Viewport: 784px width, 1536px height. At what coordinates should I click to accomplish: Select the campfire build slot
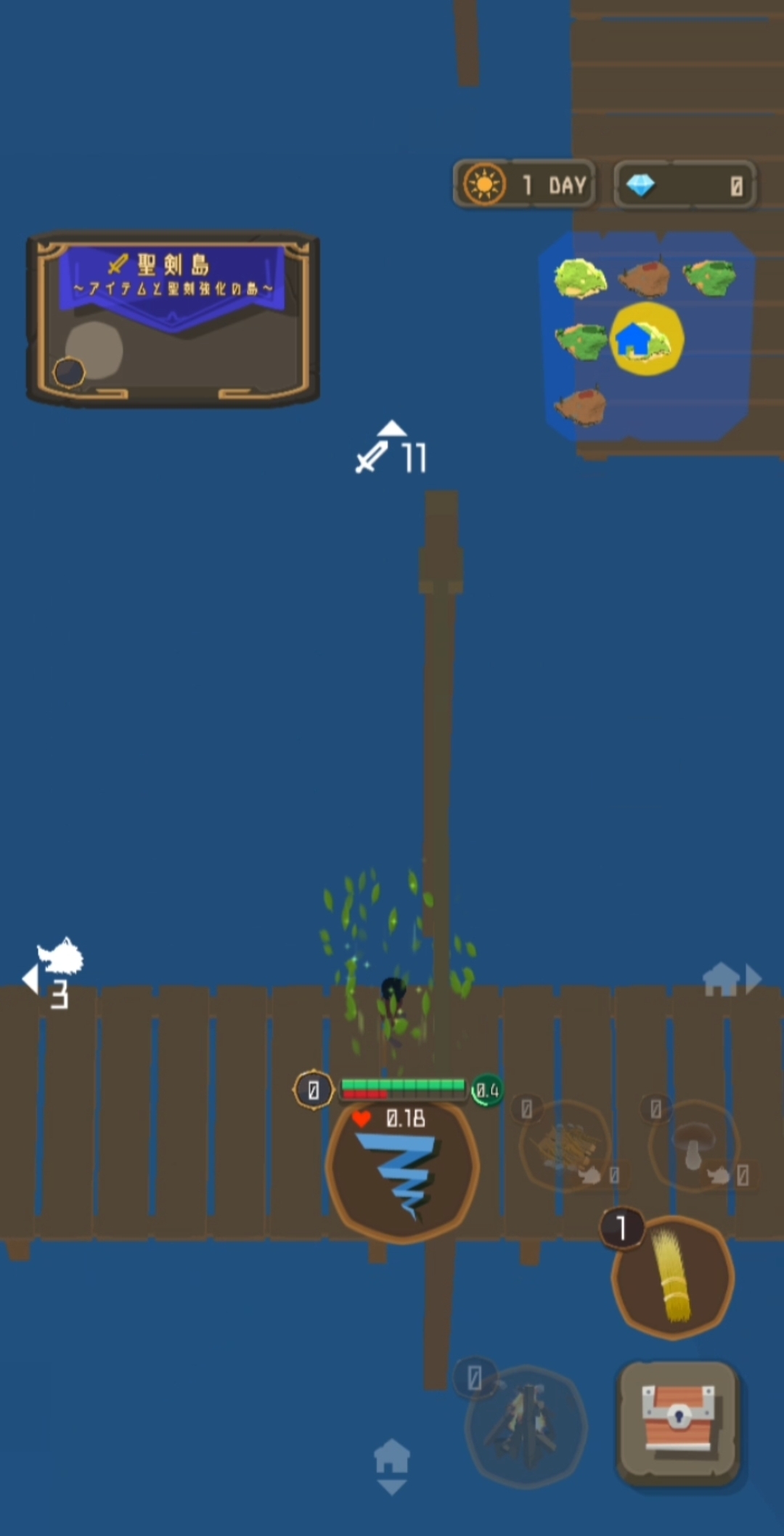[526, 1426]
